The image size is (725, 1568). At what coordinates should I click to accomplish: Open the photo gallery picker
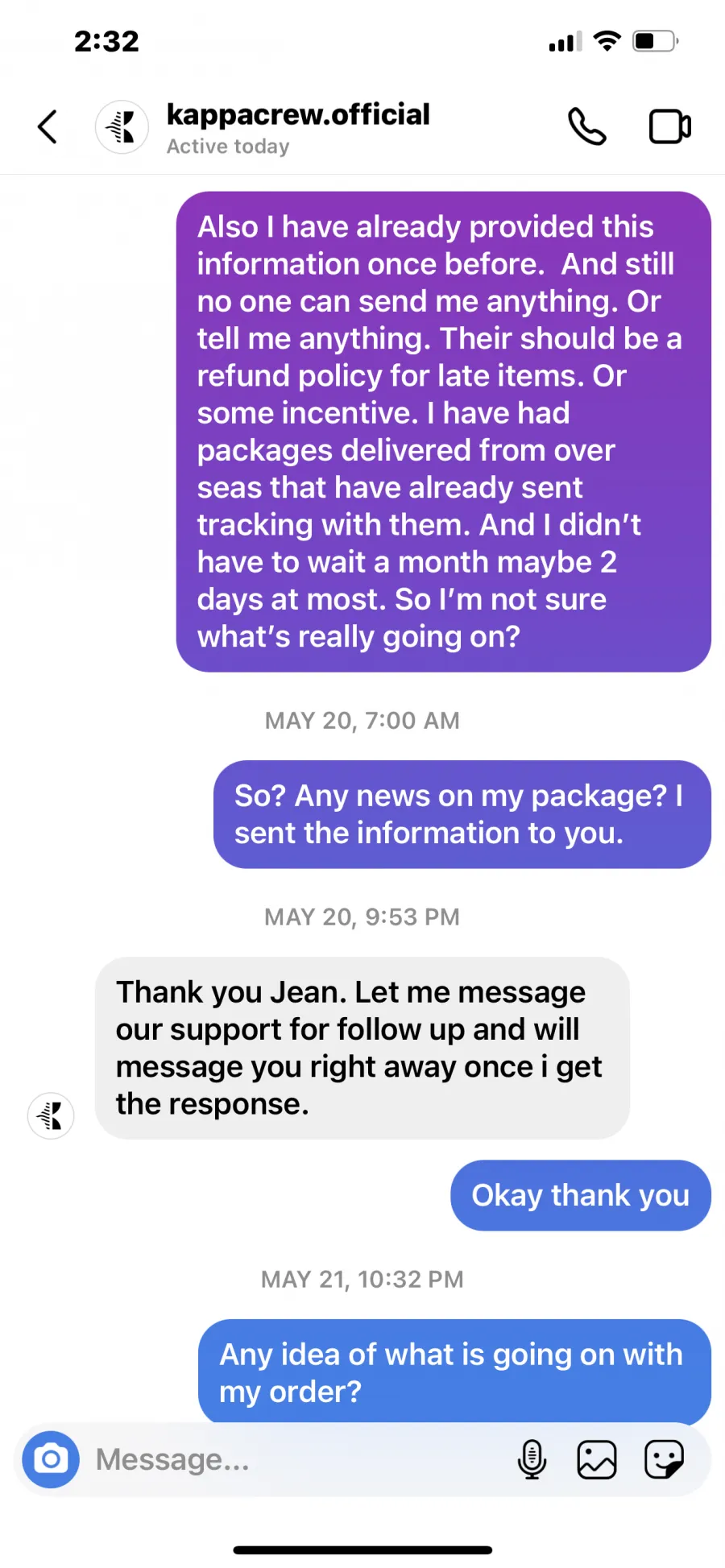tap(597, 1459)
